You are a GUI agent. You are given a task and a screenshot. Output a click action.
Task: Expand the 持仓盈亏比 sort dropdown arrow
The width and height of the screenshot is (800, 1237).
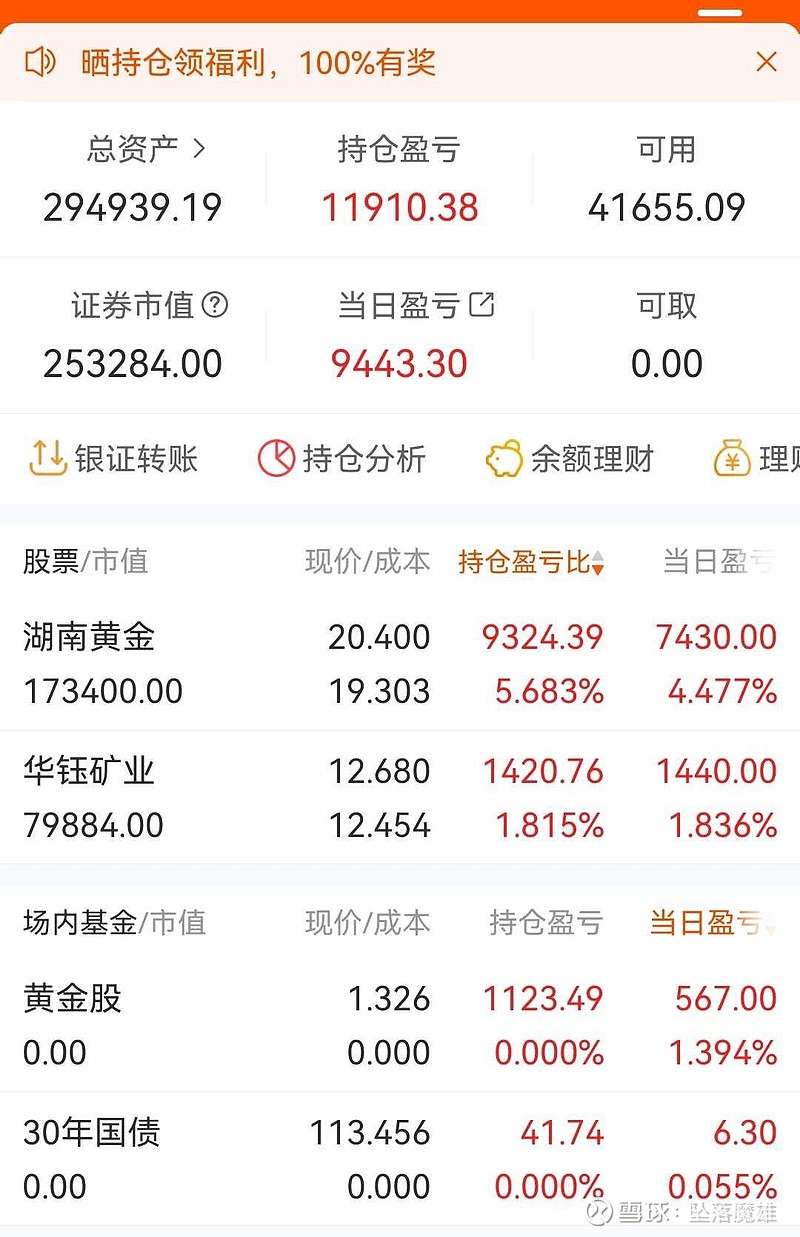[x=596, y=563]
